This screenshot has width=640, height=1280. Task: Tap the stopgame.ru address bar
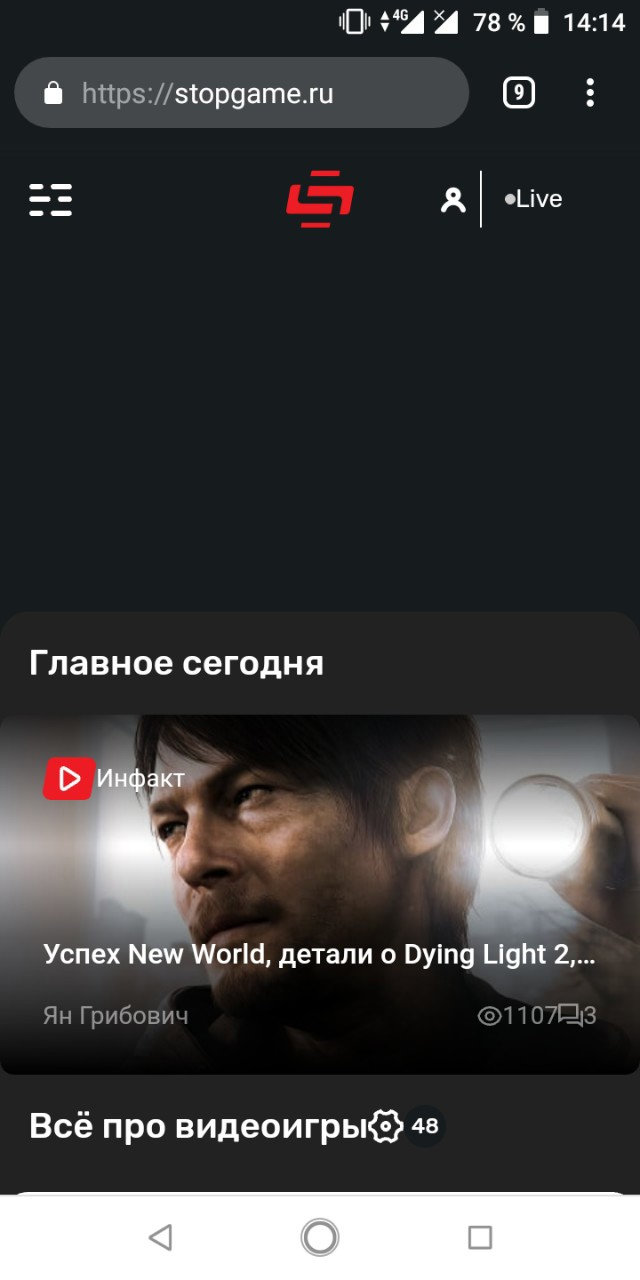pyautogui.click(x=241, y=93)
